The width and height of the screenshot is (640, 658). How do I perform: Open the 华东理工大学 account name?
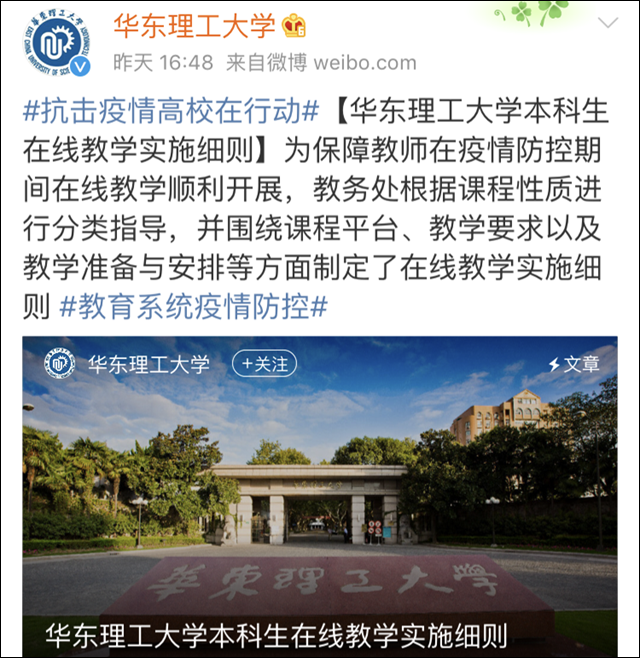193,24
